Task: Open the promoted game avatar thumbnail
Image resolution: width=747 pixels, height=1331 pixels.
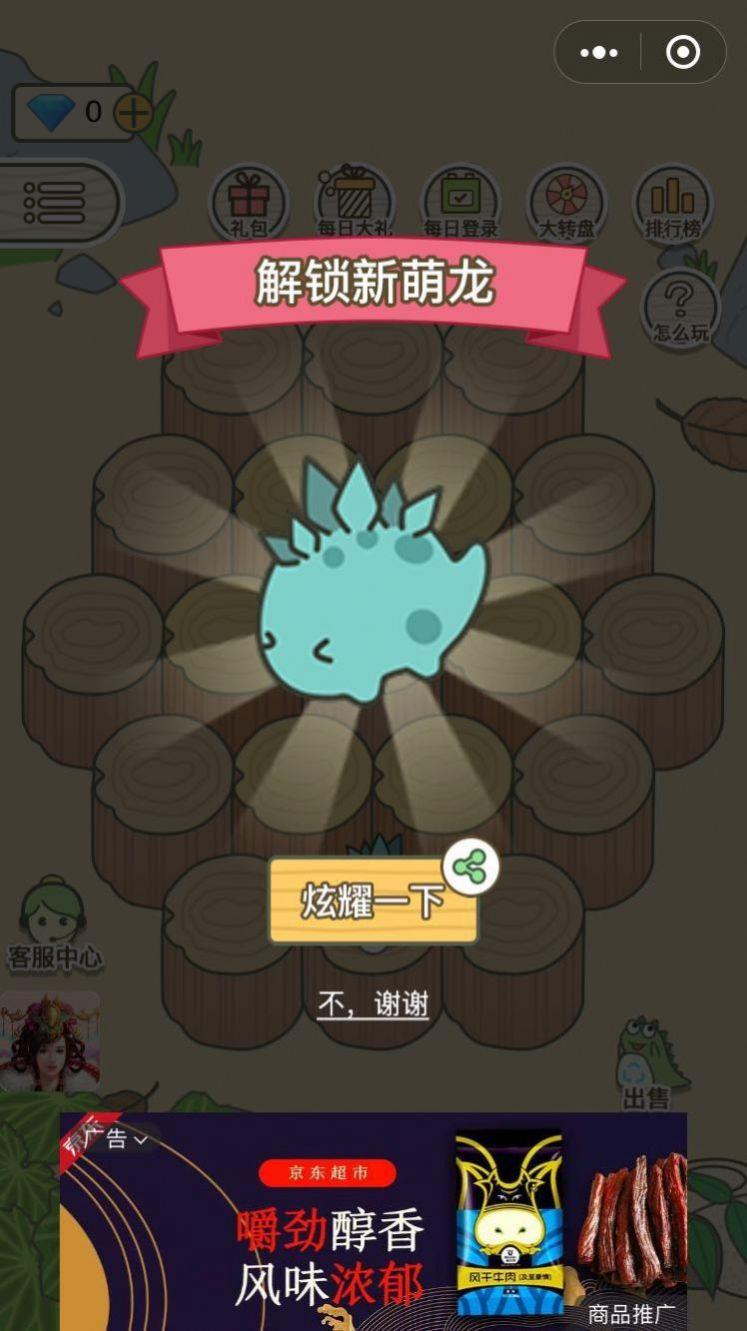Action: click(x=50, y=1041)
